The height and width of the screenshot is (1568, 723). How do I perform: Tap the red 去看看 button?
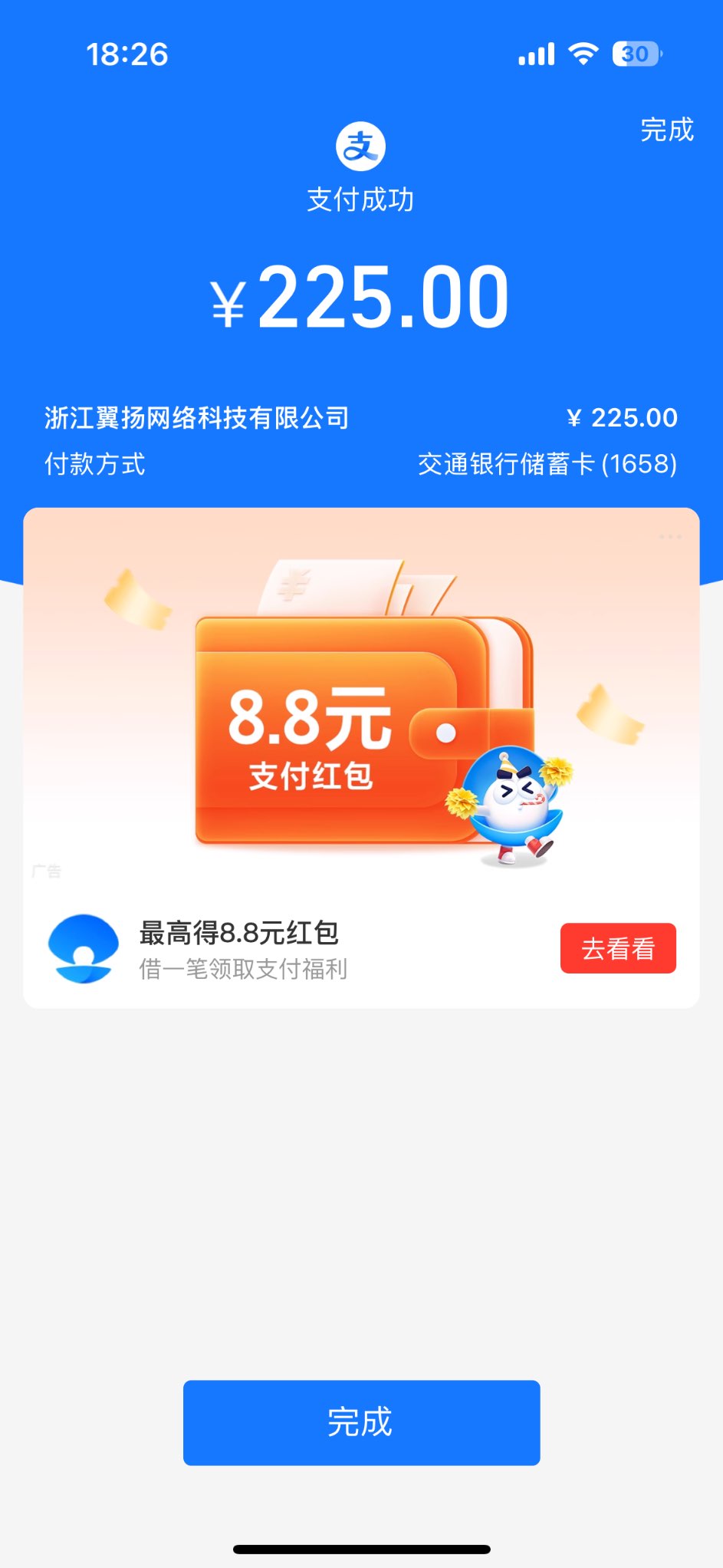click(x=618, y=948)
